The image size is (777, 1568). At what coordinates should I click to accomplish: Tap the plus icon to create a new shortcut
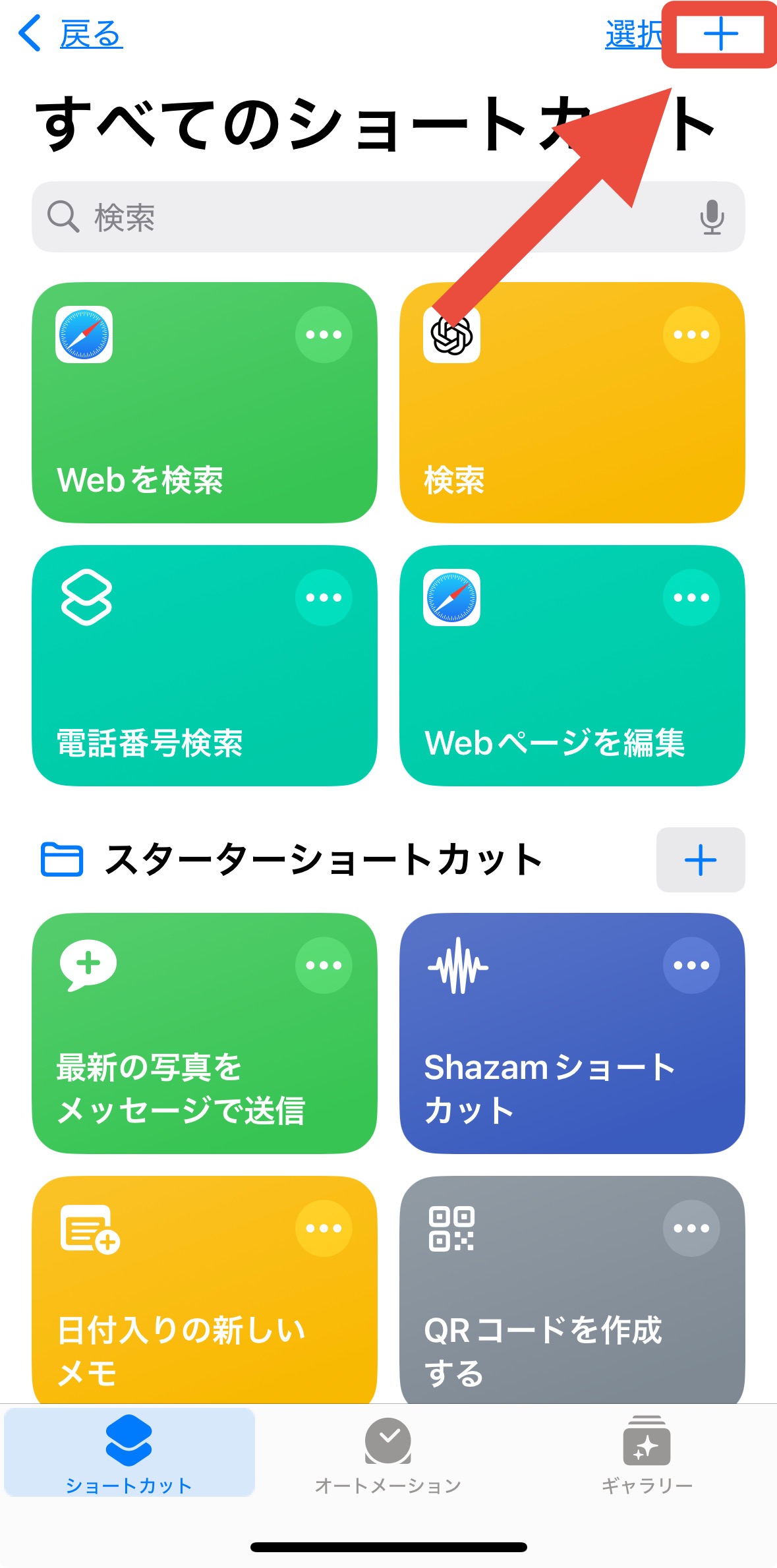pos(720,34)
